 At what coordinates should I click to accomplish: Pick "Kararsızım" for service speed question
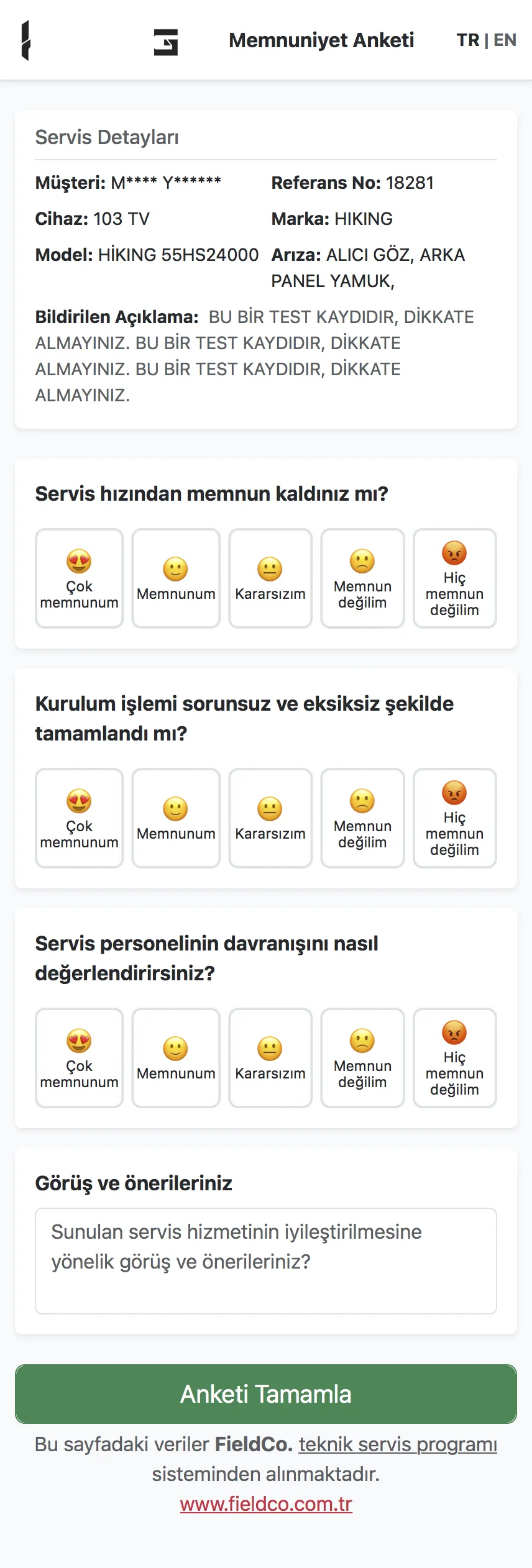270,578
